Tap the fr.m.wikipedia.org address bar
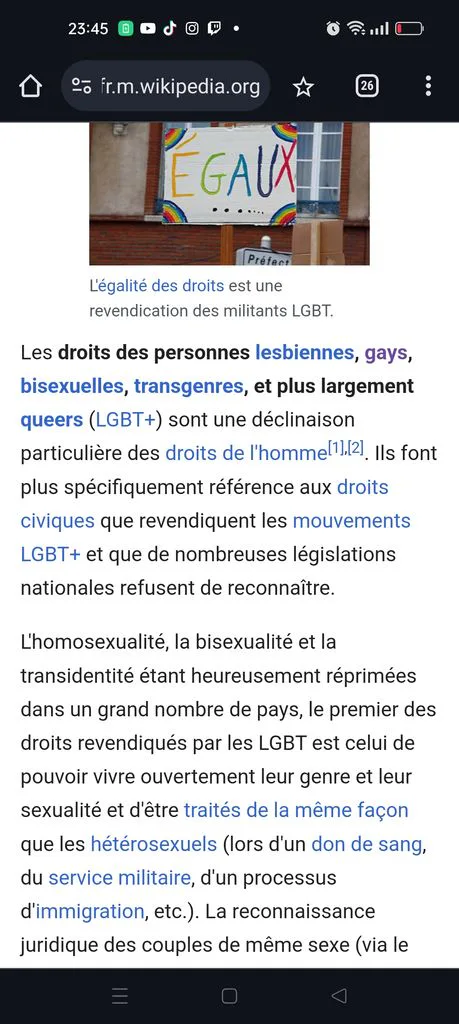 point(166,86)
